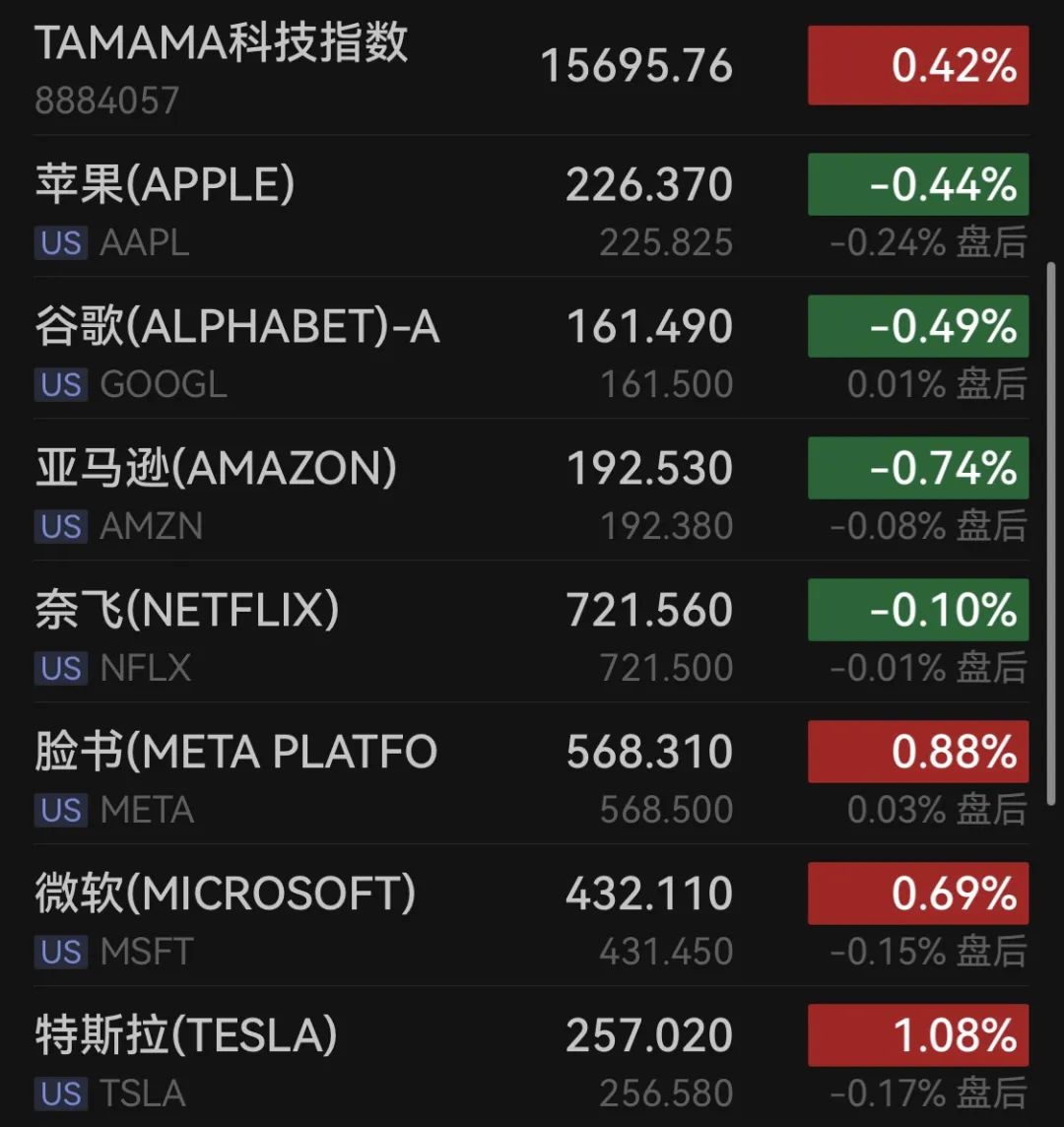Click the TAMAMA科技指数 index title
Screen dimensions: 1064x1127
click(222, 42)
